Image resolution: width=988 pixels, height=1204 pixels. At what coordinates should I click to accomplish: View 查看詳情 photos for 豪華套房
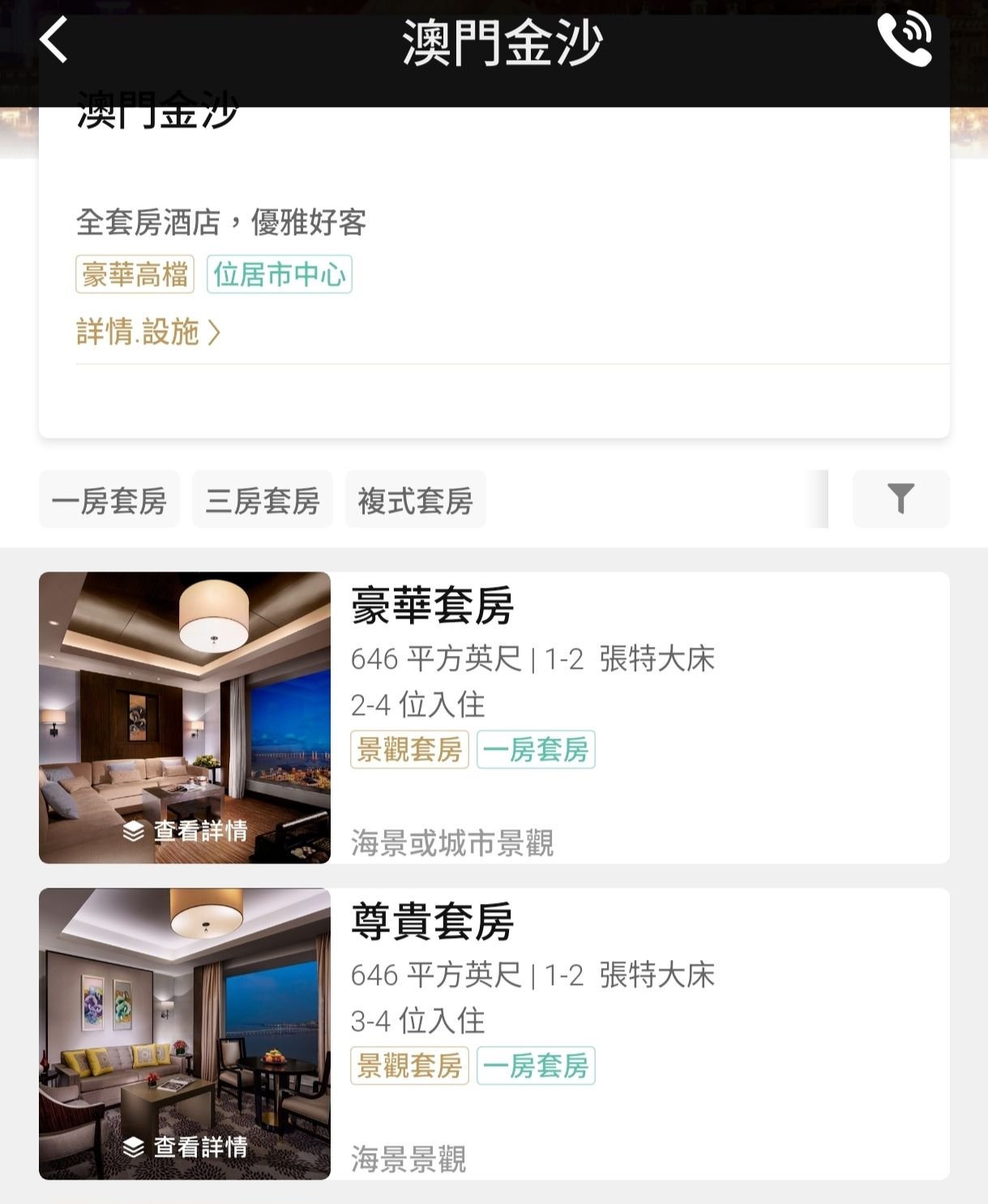click(186, 830)
